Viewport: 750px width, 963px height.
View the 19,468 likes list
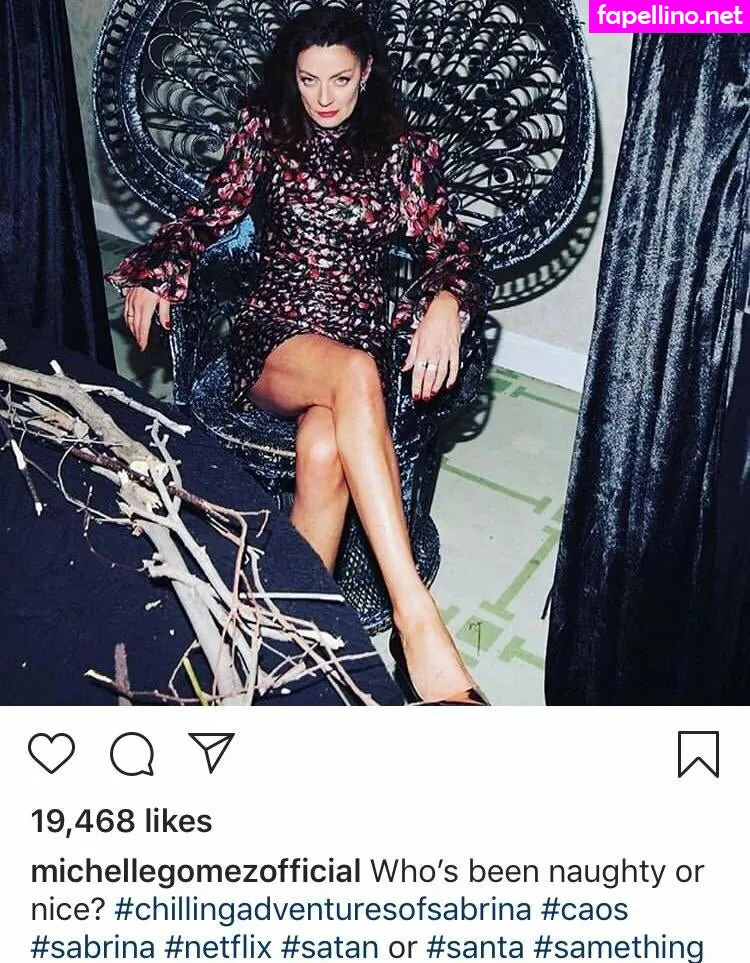click(x=121, y=821)
